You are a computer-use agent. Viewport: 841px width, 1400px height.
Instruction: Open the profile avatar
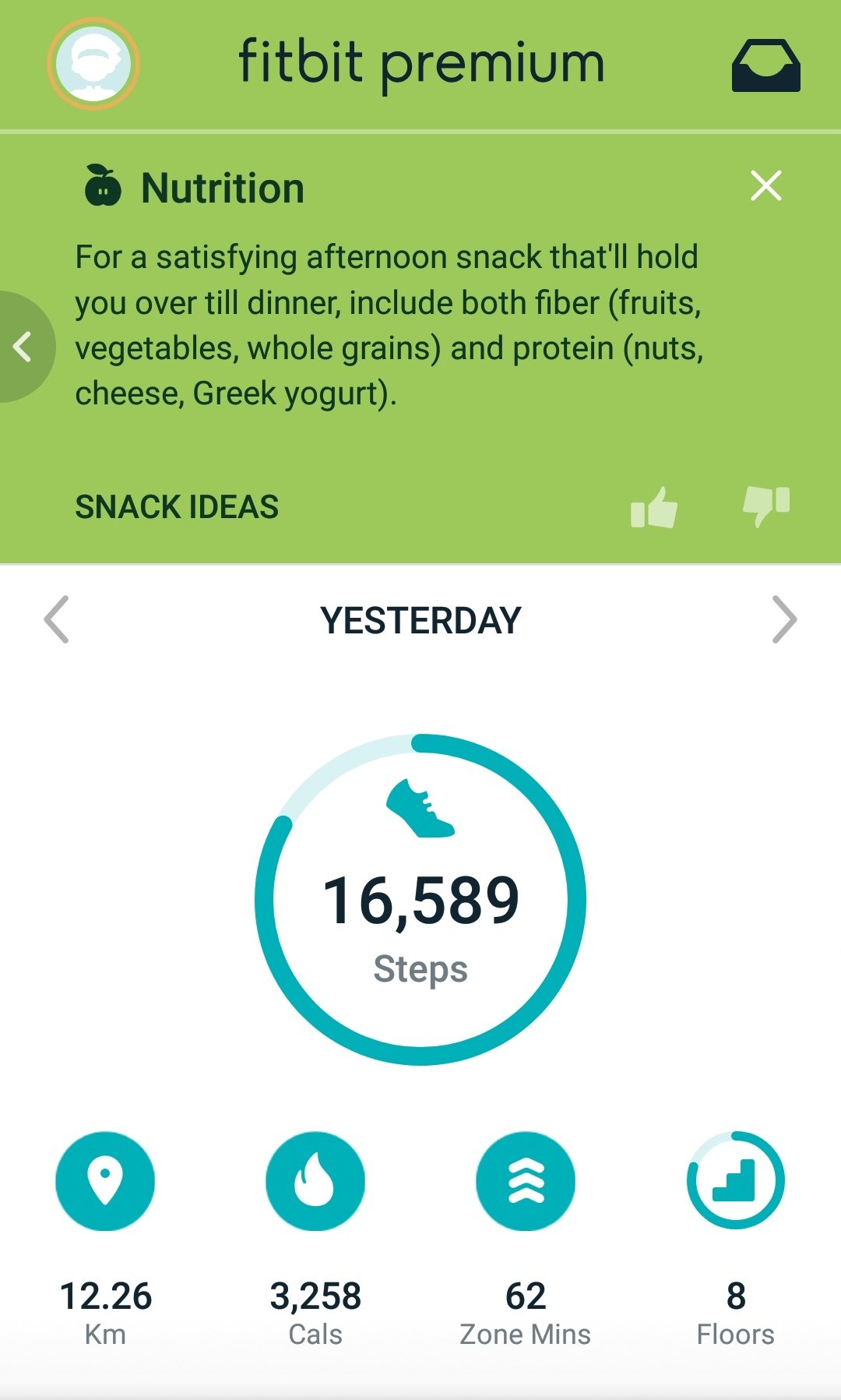tap(93, 64)
